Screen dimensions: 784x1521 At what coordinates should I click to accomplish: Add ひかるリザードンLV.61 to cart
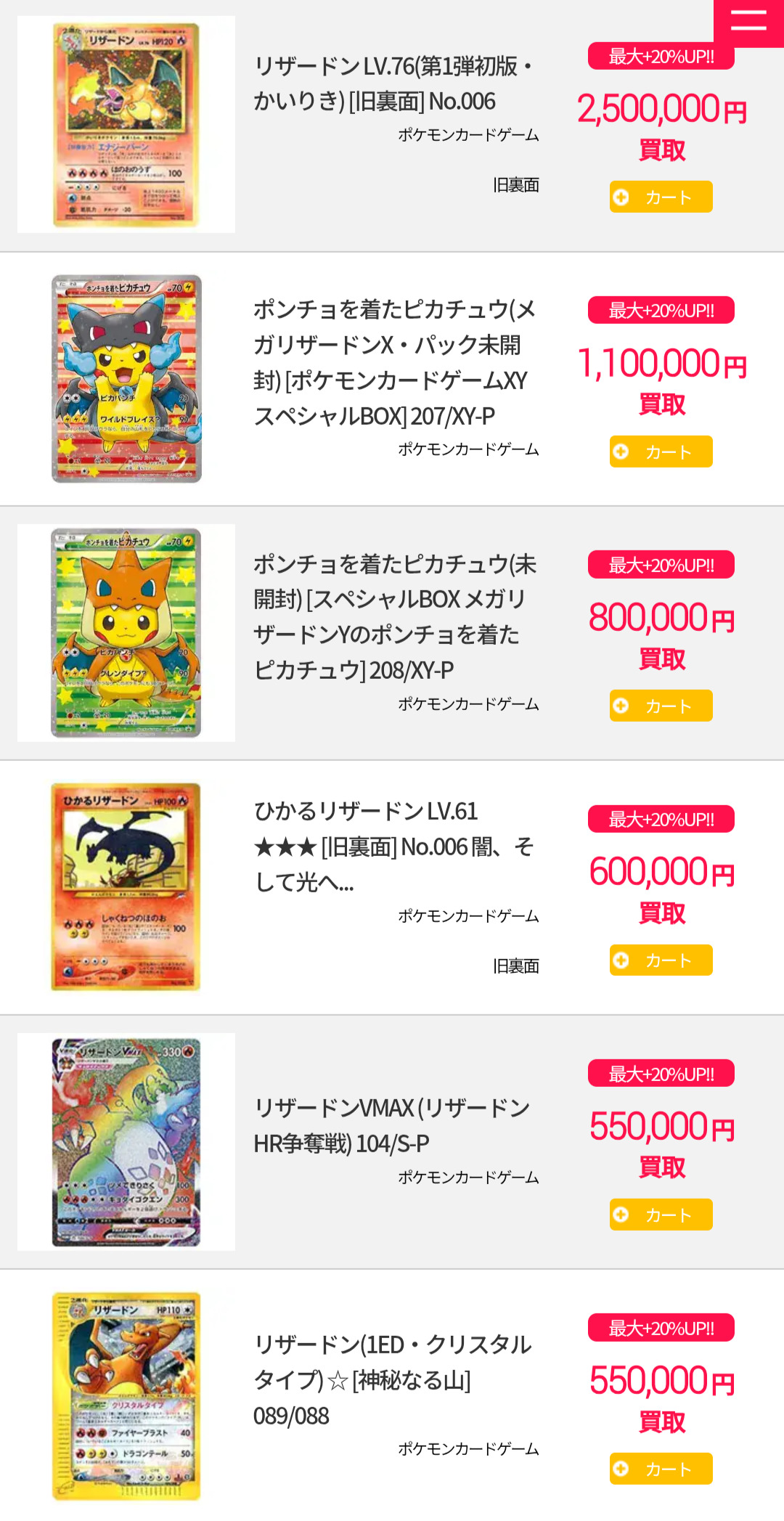[661, 961]
